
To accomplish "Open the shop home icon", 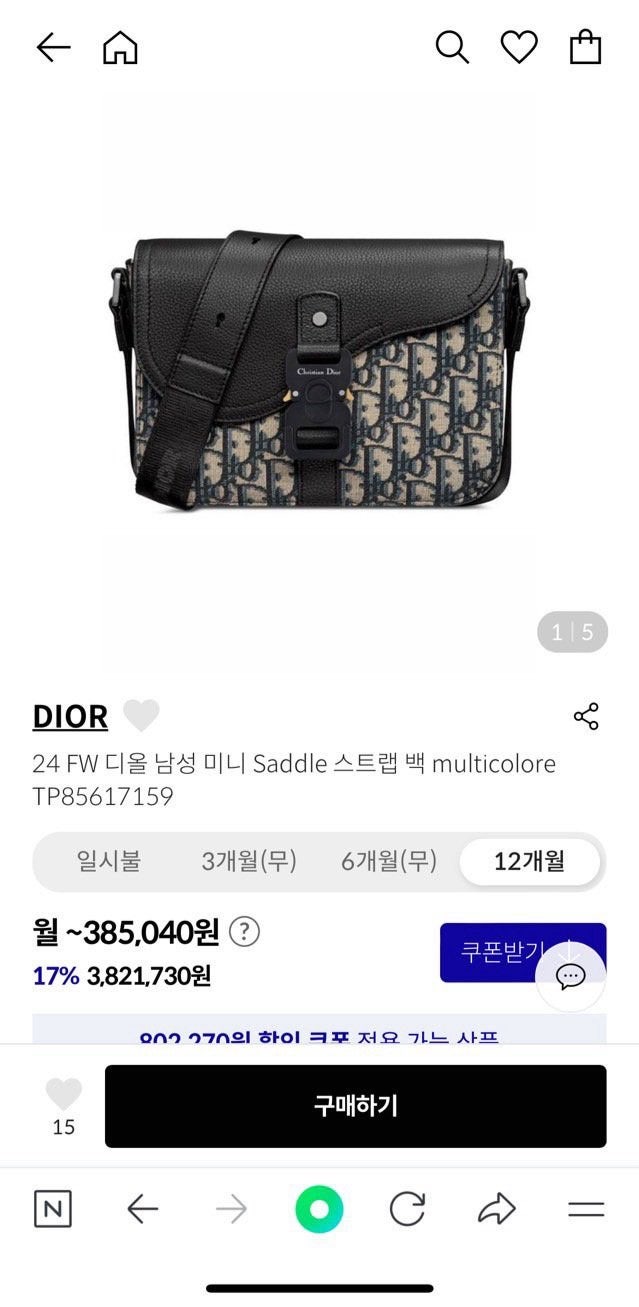I will 120,47.
